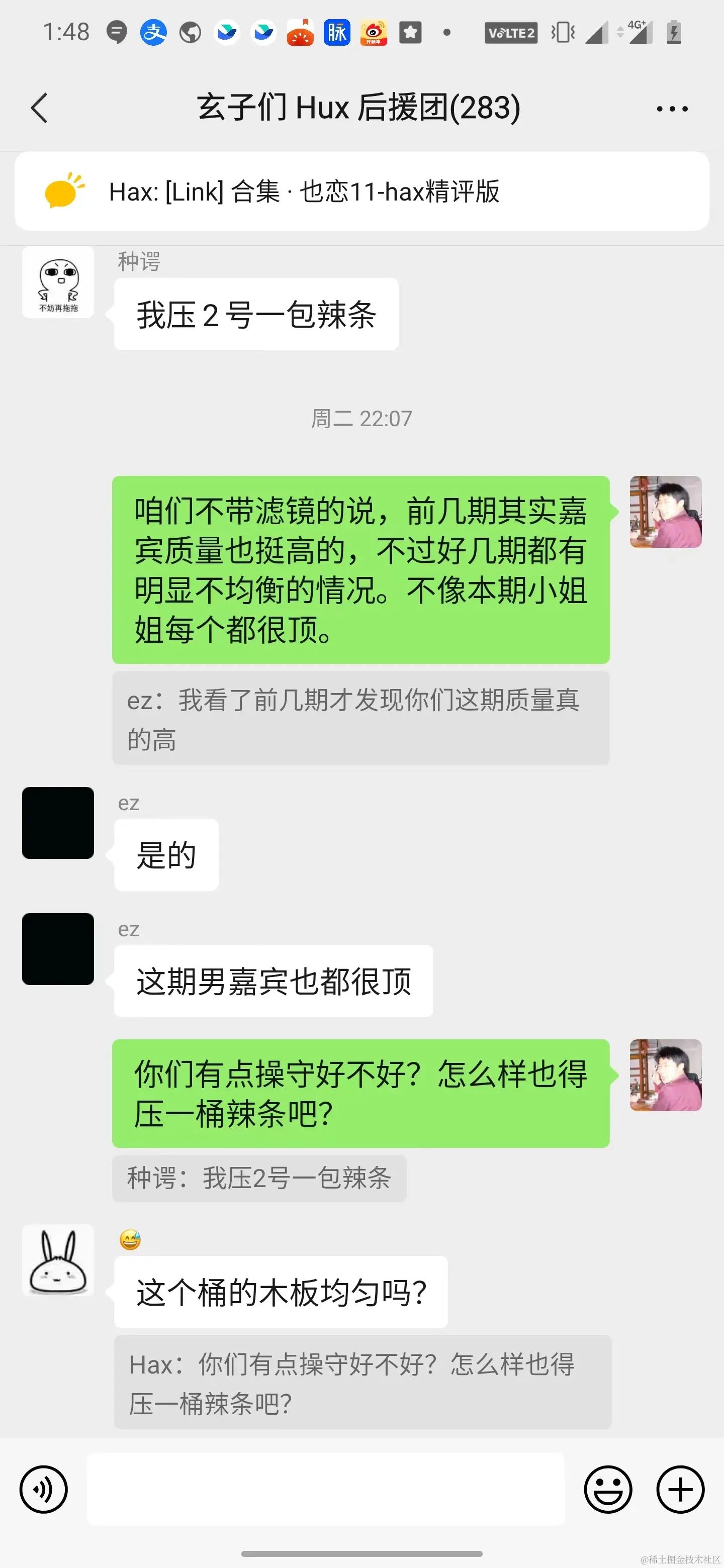Focus the message text input field

325,1490
